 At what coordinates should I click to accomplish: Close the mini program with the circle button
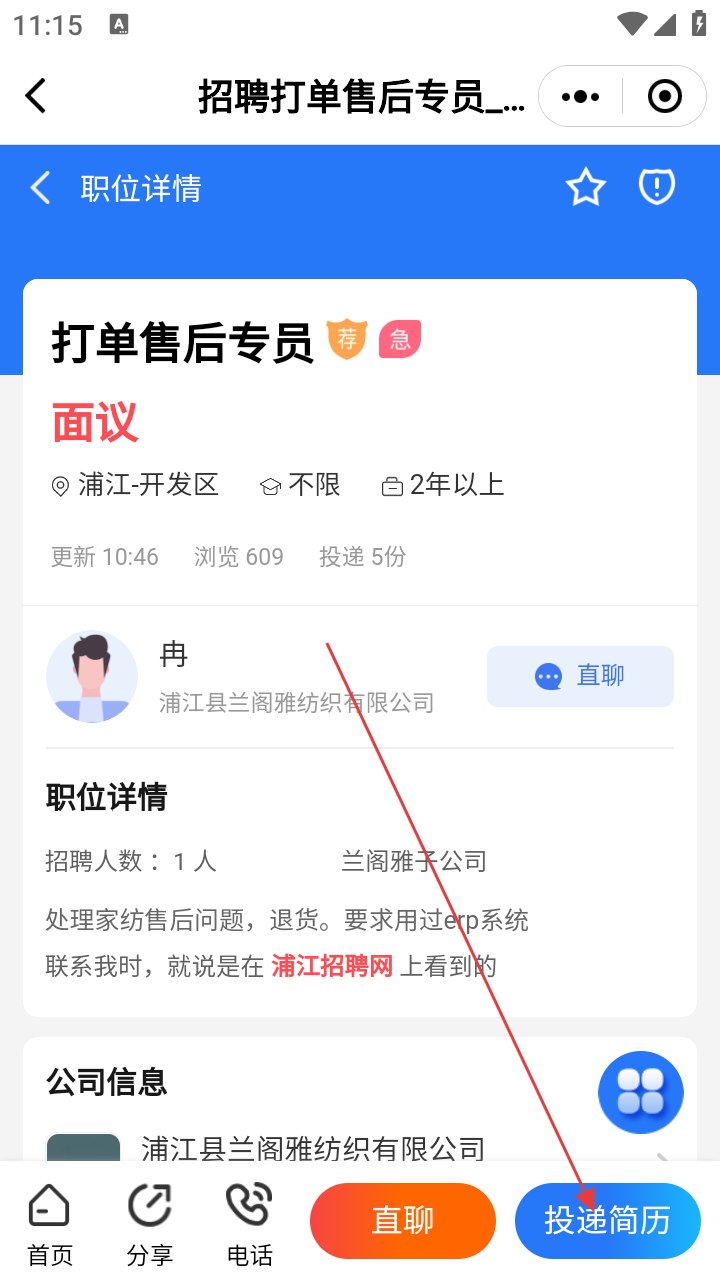[x=665, y=97]
